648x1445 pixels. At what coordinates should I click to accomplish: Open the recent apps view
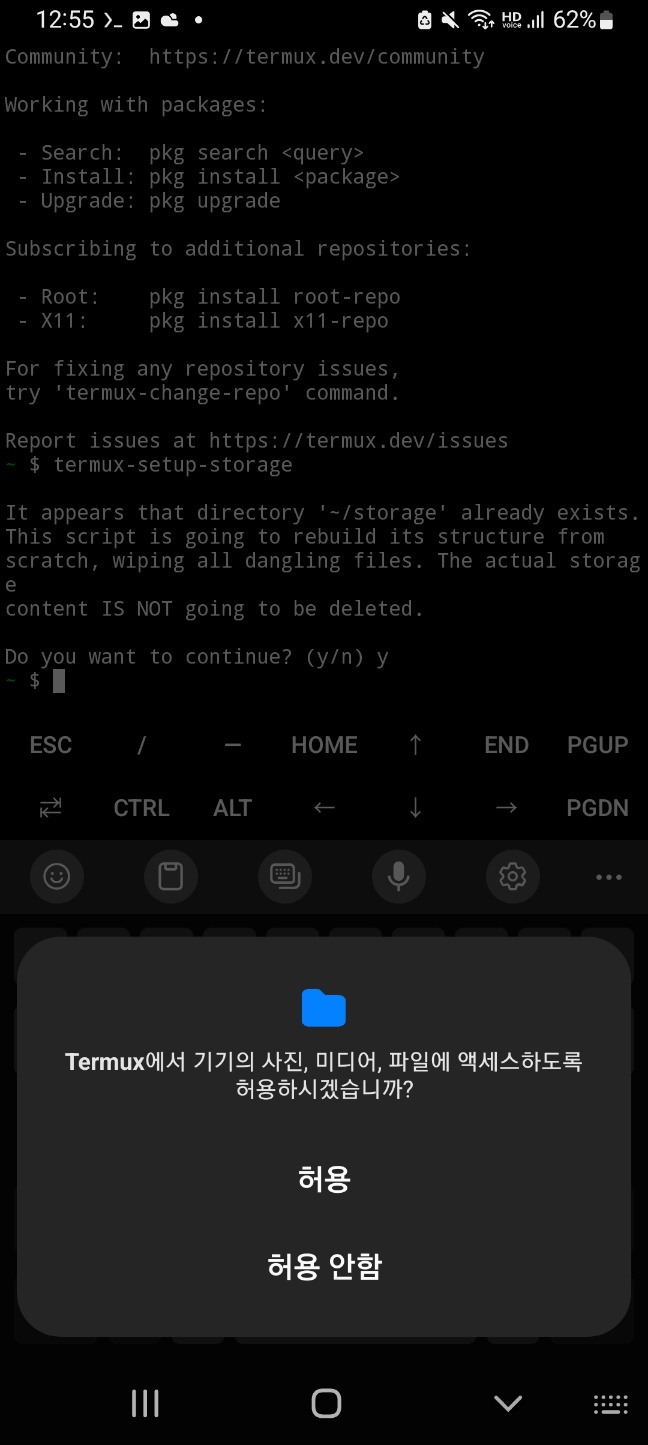click(145, 1403)
